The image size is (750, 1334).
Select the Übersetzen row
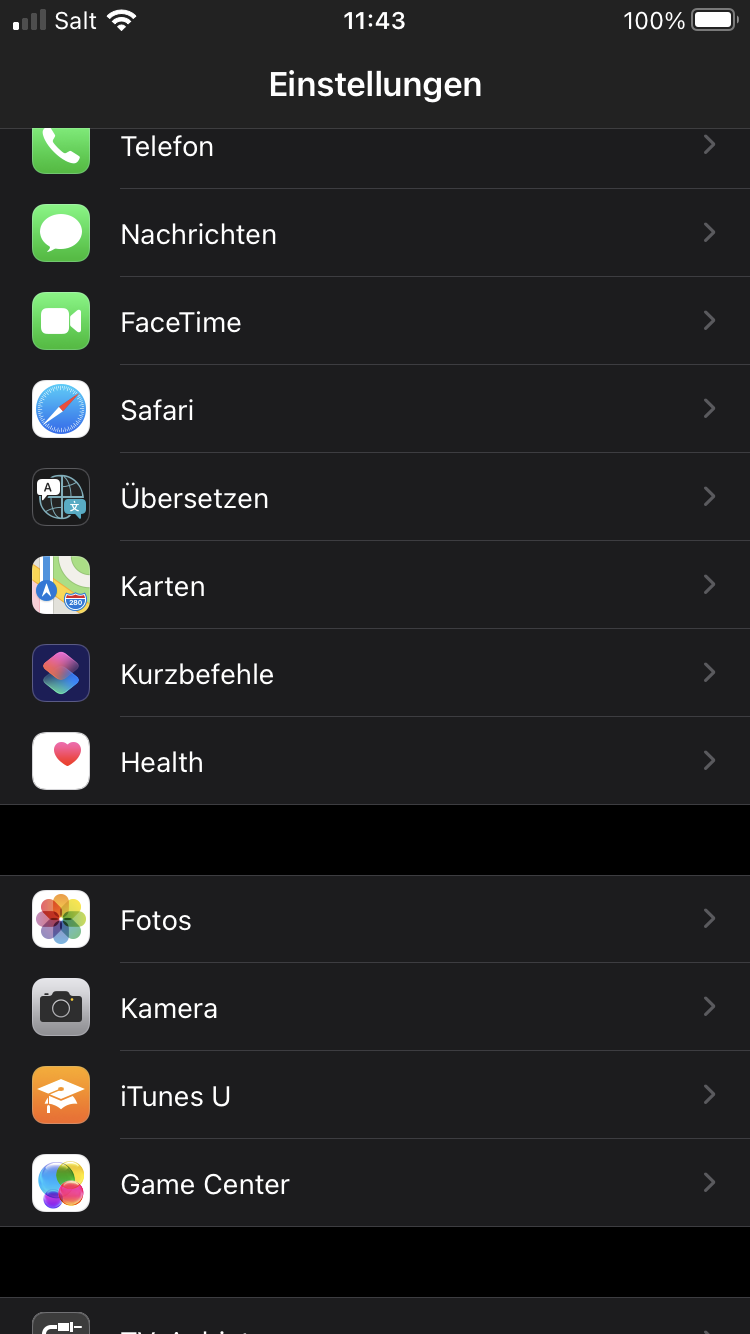point(374,498)
